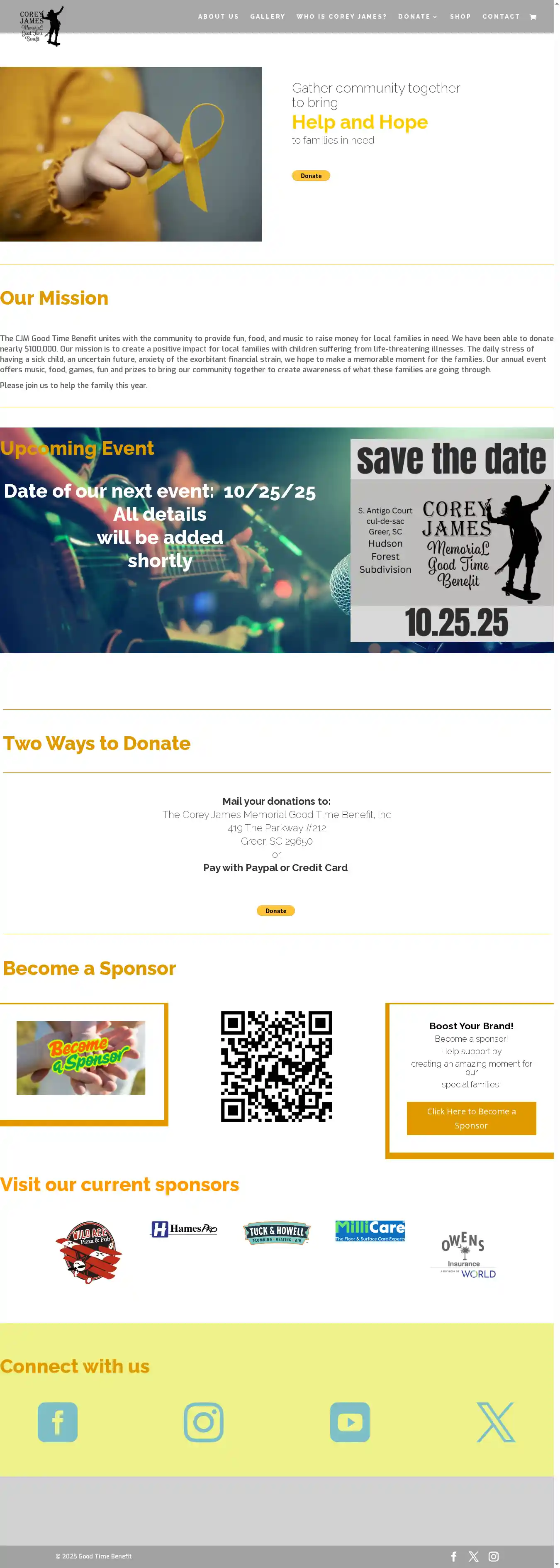Open the About Us page
Screen dimensions: 560x1568
(x=218, y=17)
